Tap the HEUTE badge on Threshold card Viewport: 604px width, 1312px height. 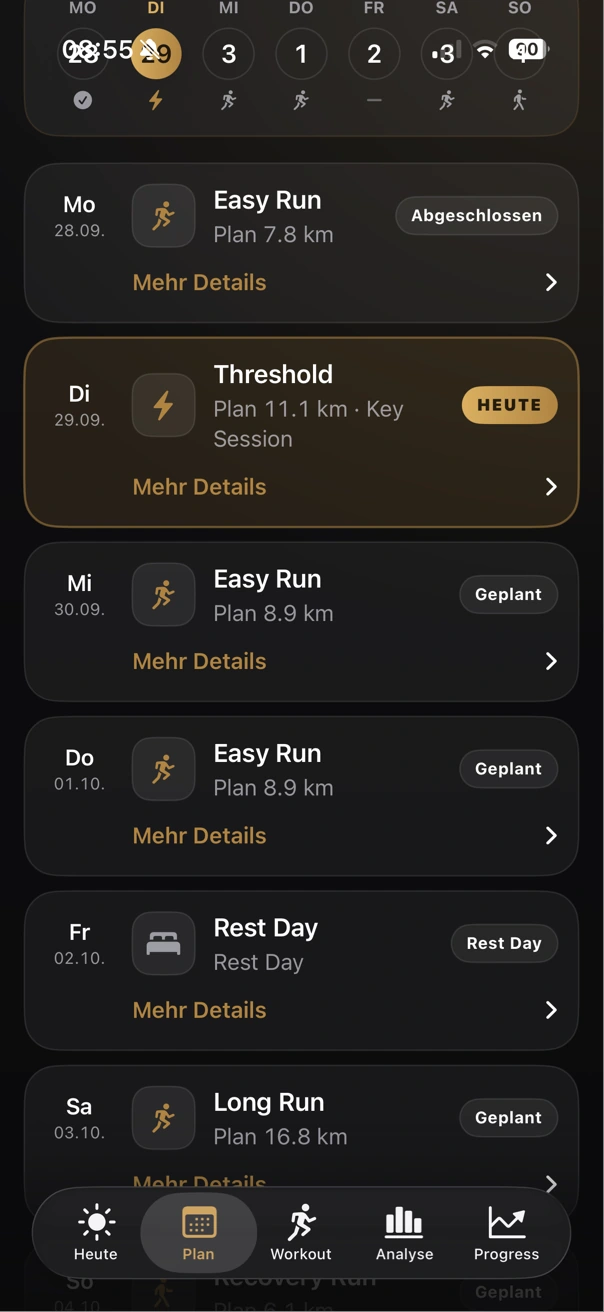tap(509, 405)
